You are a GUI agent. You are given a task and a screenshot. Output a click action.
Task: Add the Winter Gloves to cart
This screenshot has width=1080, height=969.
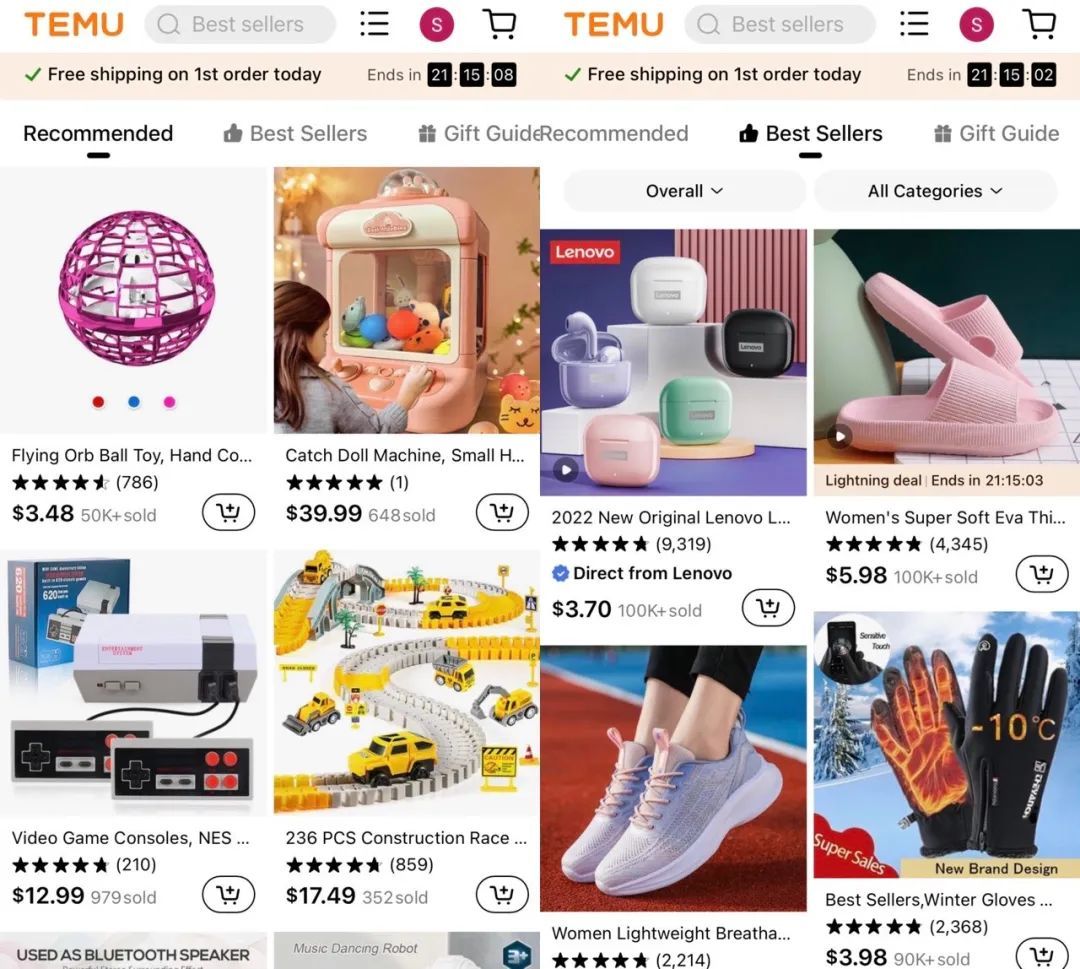click(1041, 955)
